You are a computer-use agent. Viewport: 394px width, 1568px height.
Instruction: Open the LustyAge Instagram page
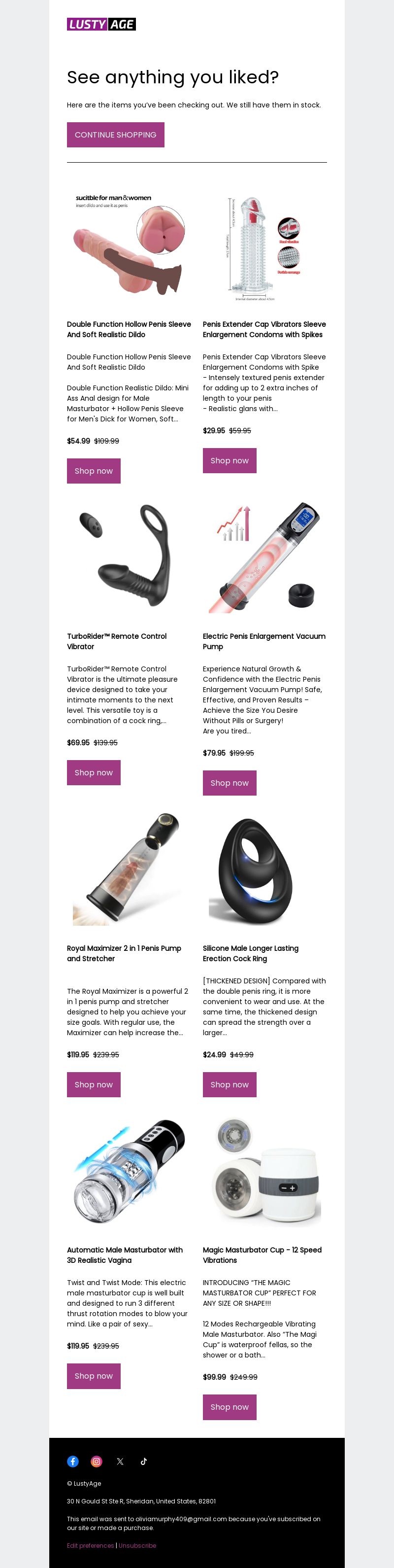(x=97, y=1461)
